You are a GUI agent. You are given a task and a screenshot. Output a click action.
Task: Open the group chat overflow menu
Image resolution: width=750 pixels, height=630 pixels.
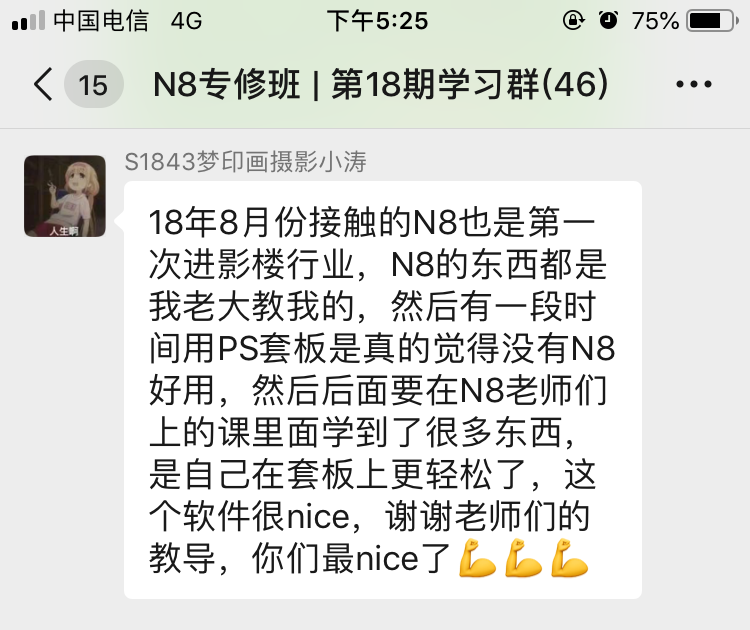693,85
